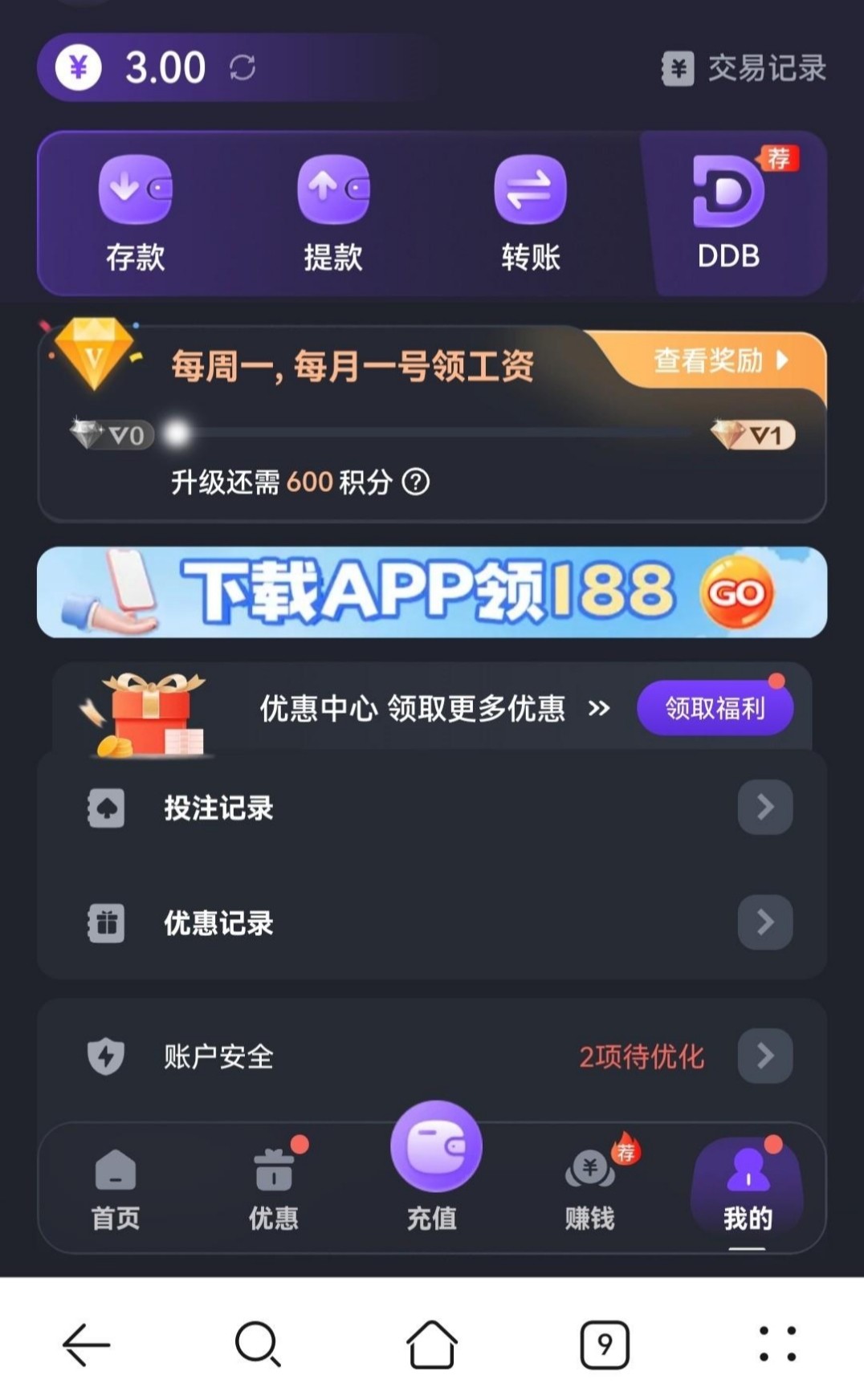Image resolution: width=864 pixels, height=1400 pixels.
Task: Switch to the 首页 home tab
Action: 116,1189
